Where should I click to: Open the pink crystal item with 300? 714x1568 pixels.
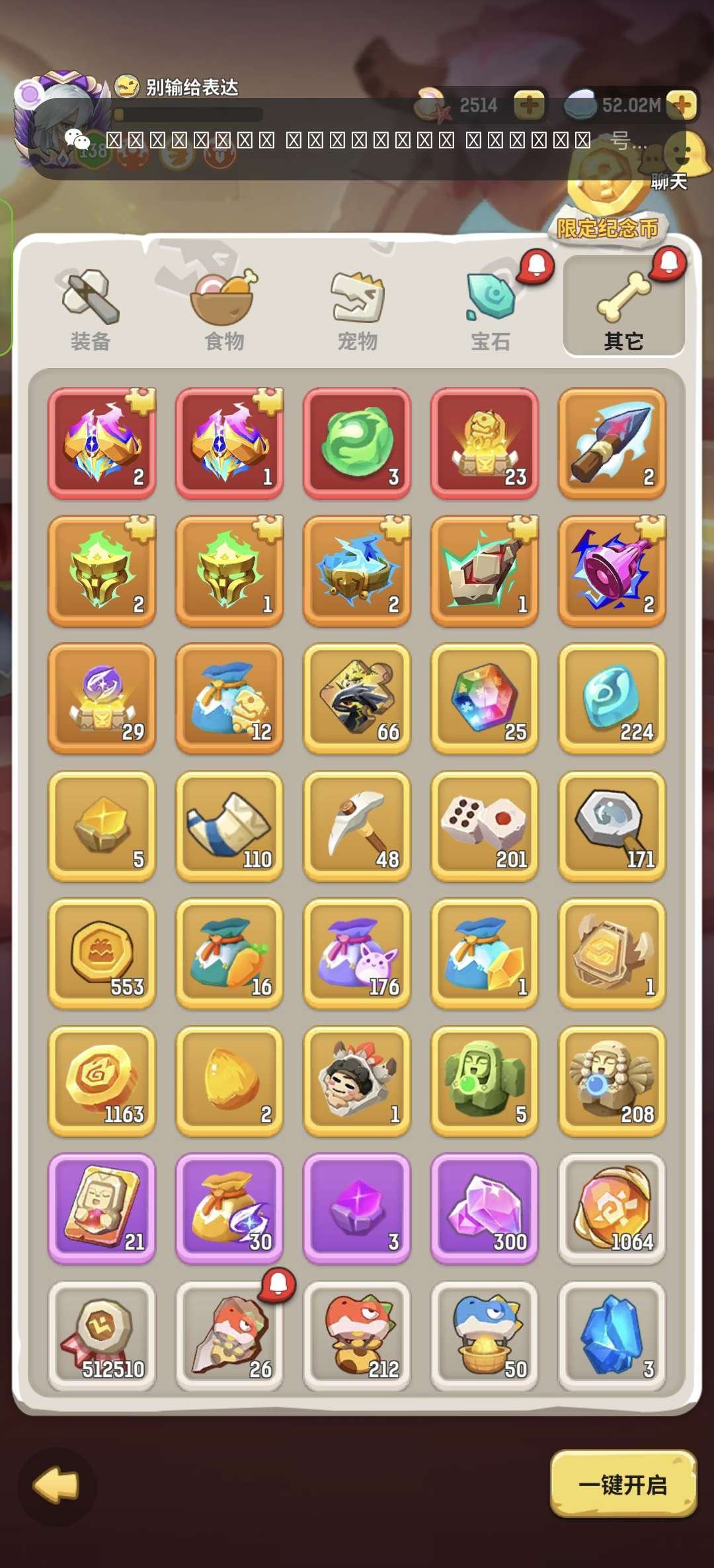pyautogui.click(x=485, y=1208)
